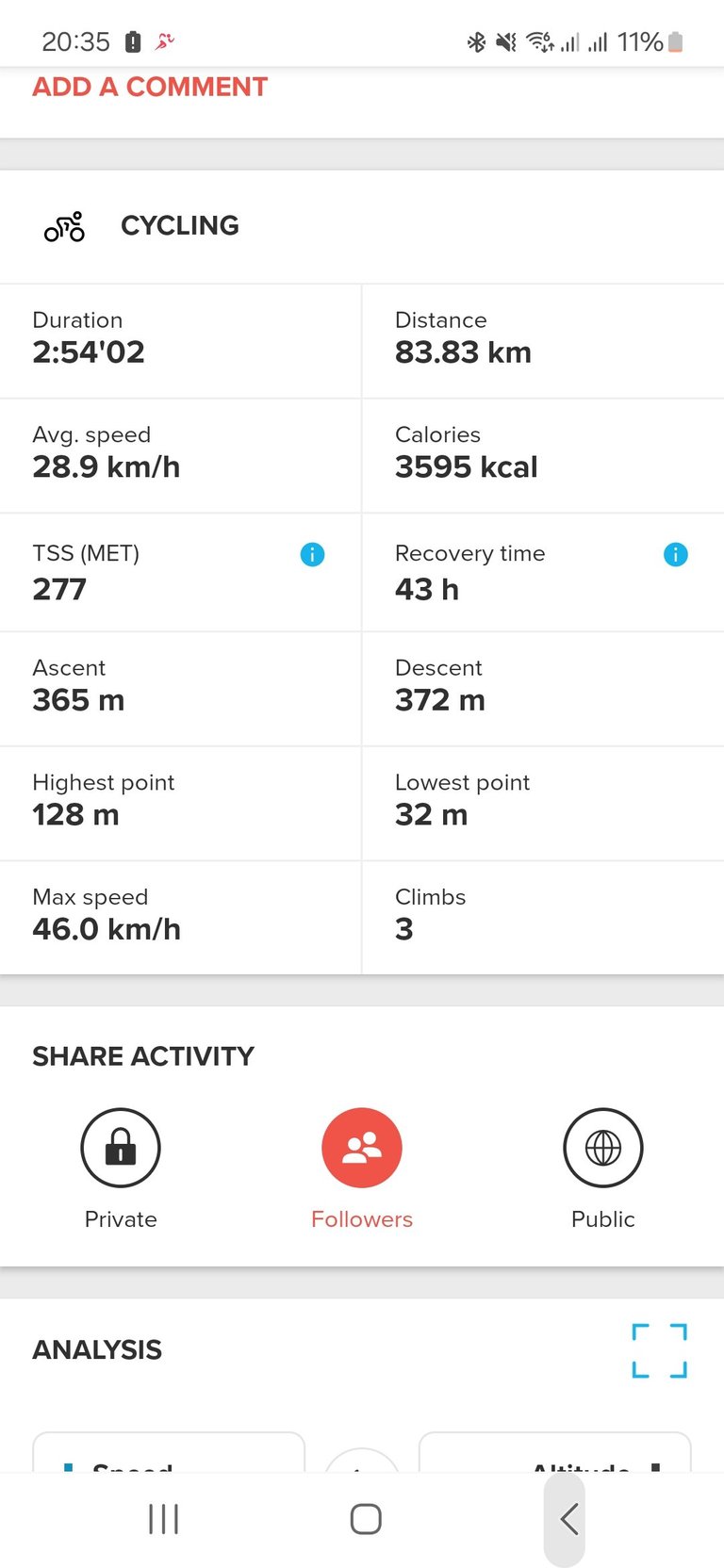Image resolution: width=724 pixels, height=1568 pixels.
Task: Make the activity Public
Action: (603, 1149)
